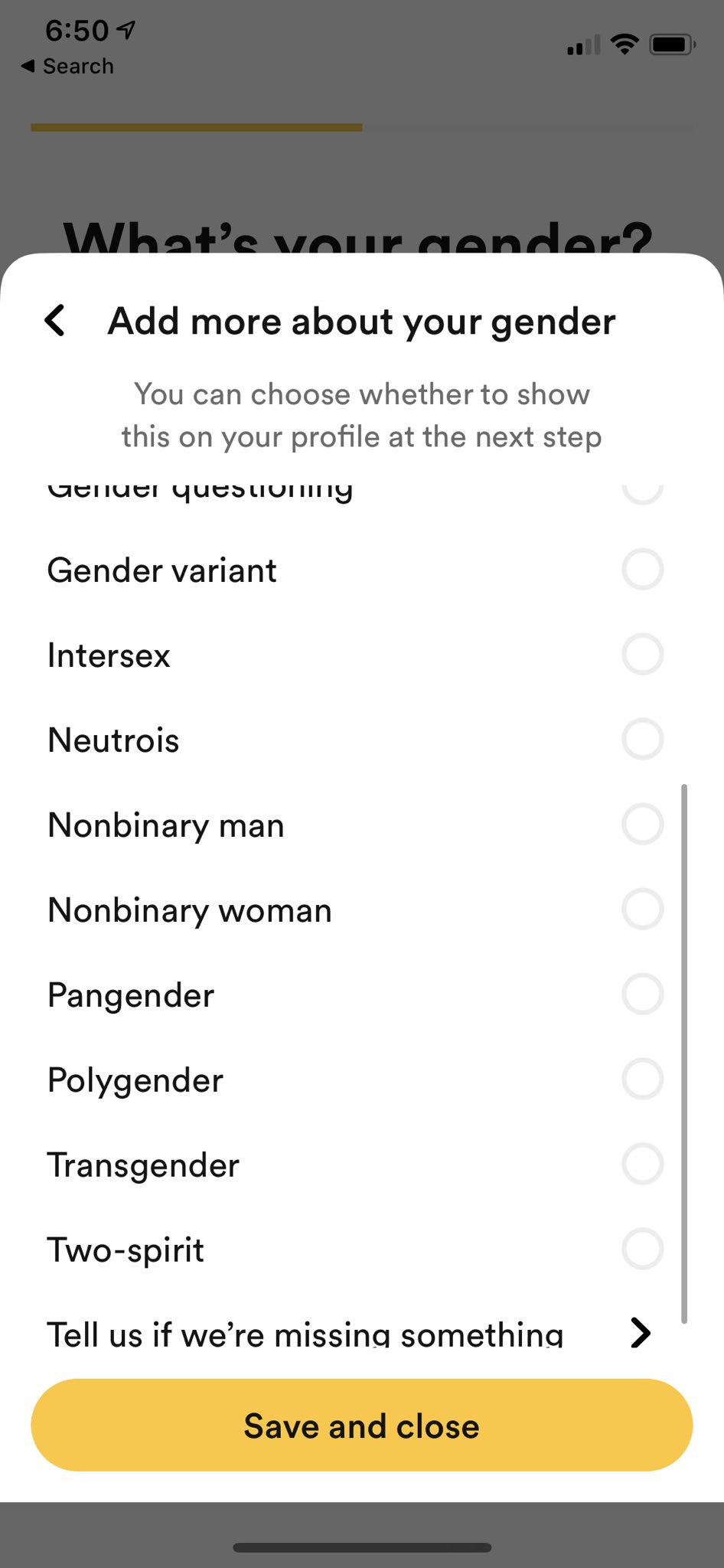The image size is (724, 1568).
Task: Choose Nonbinary woman
Action: pos(641,910)
